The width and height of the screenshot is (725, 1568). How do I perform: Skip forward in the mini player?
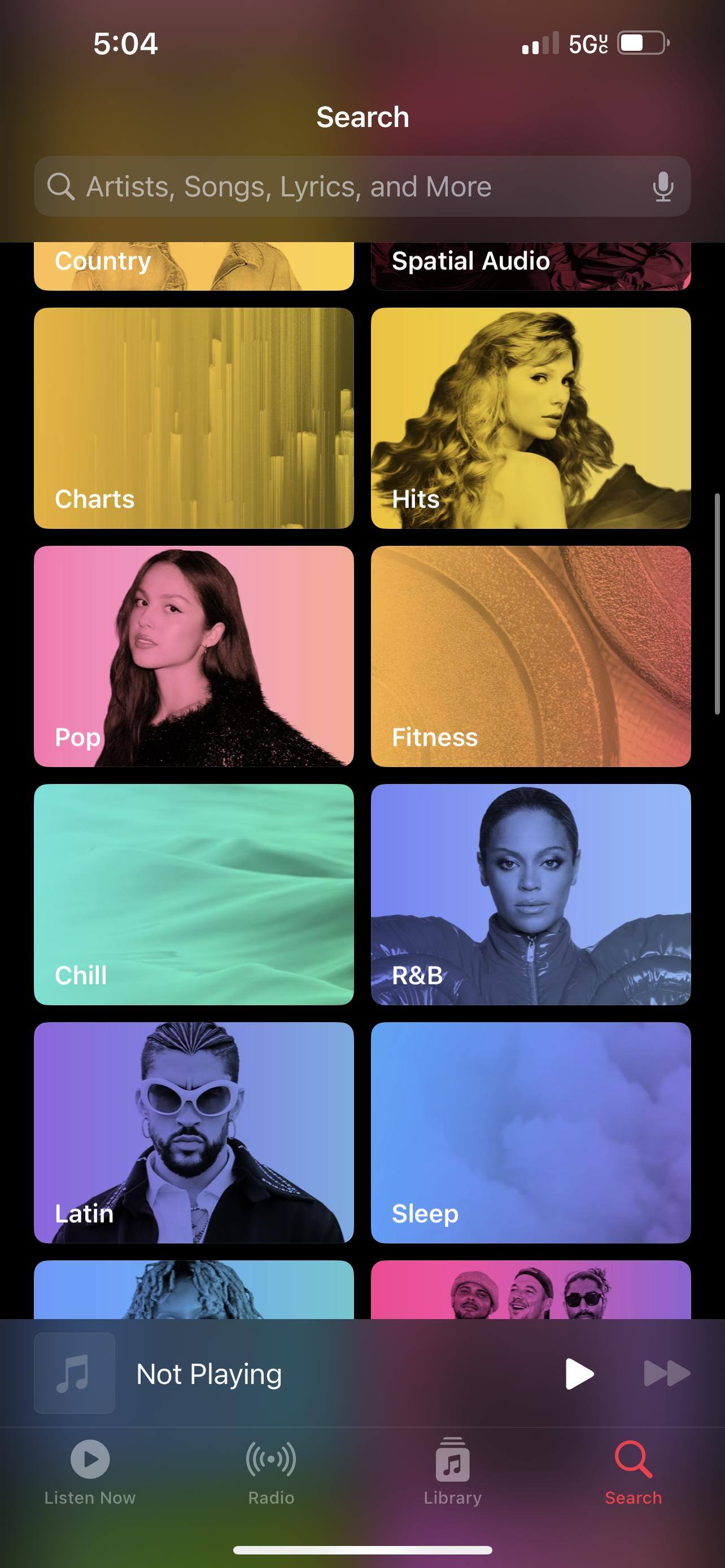tap(666, 1374)
